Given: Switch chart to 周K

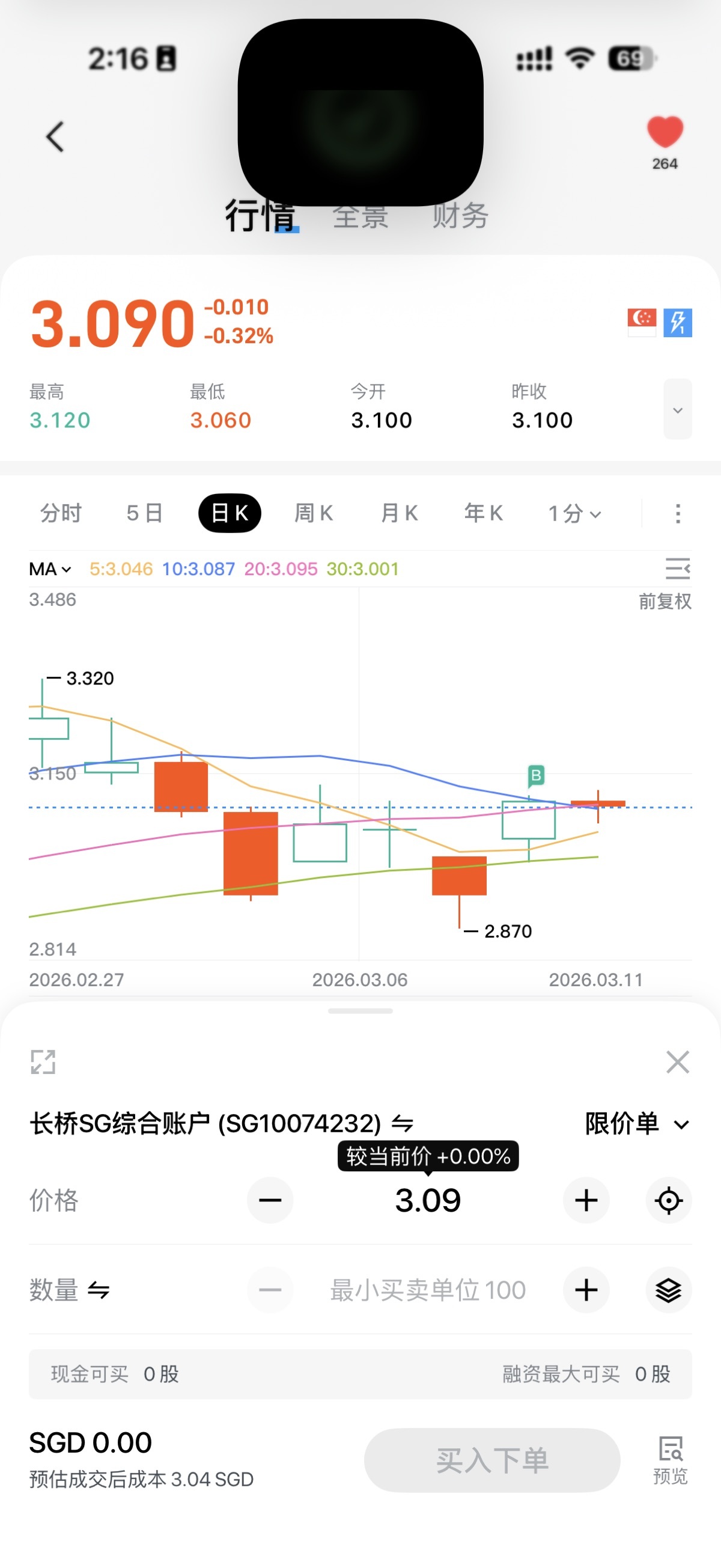Looking at the screenshot, I should pos(314,513).
